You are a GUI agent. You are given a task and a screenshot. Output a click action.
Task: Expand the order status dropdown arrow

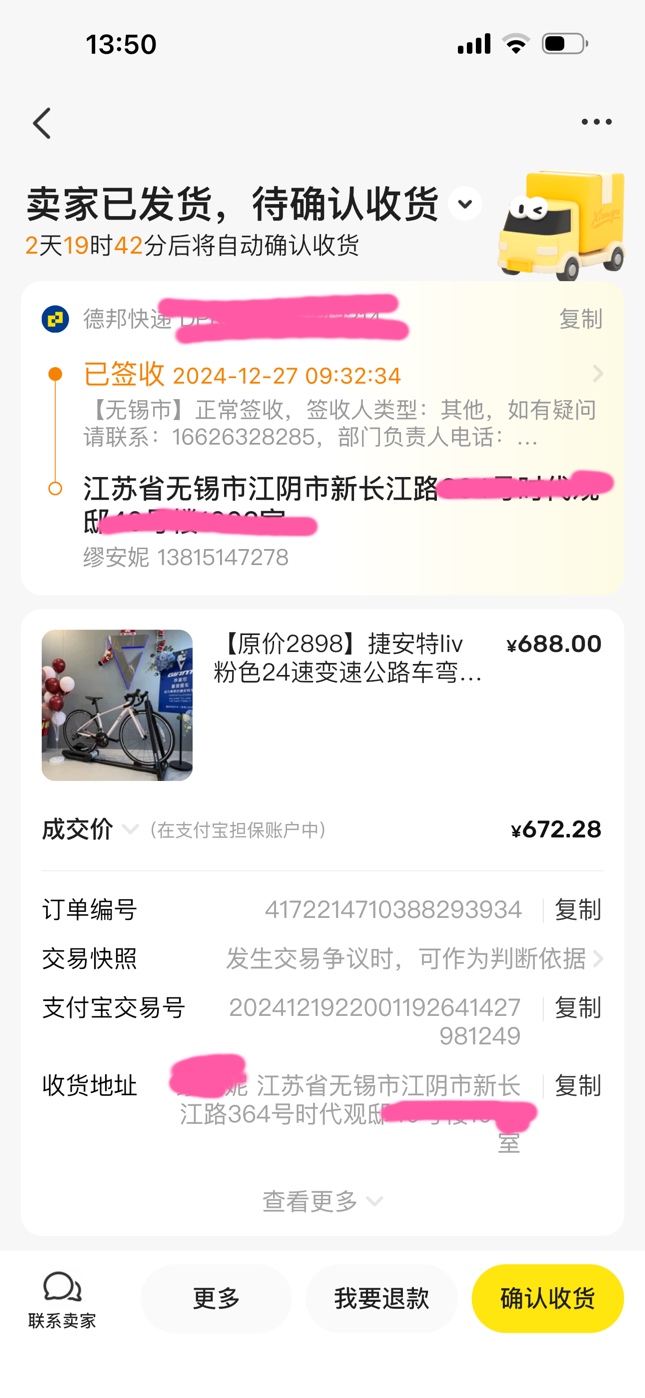click(x=464, y=205)
